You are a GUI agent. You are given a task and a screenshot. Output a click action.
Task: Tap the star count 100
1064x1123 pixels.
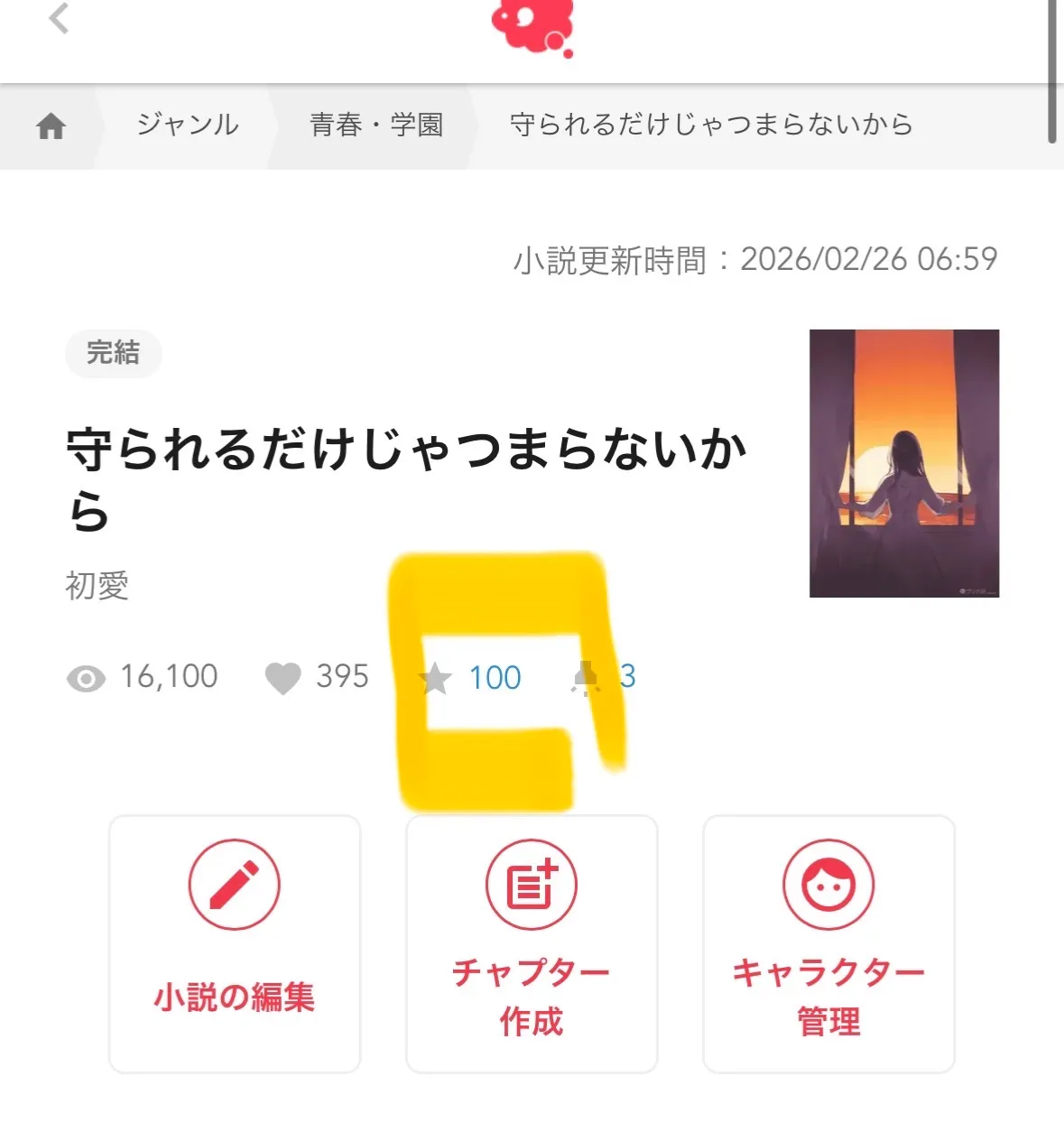494,677
